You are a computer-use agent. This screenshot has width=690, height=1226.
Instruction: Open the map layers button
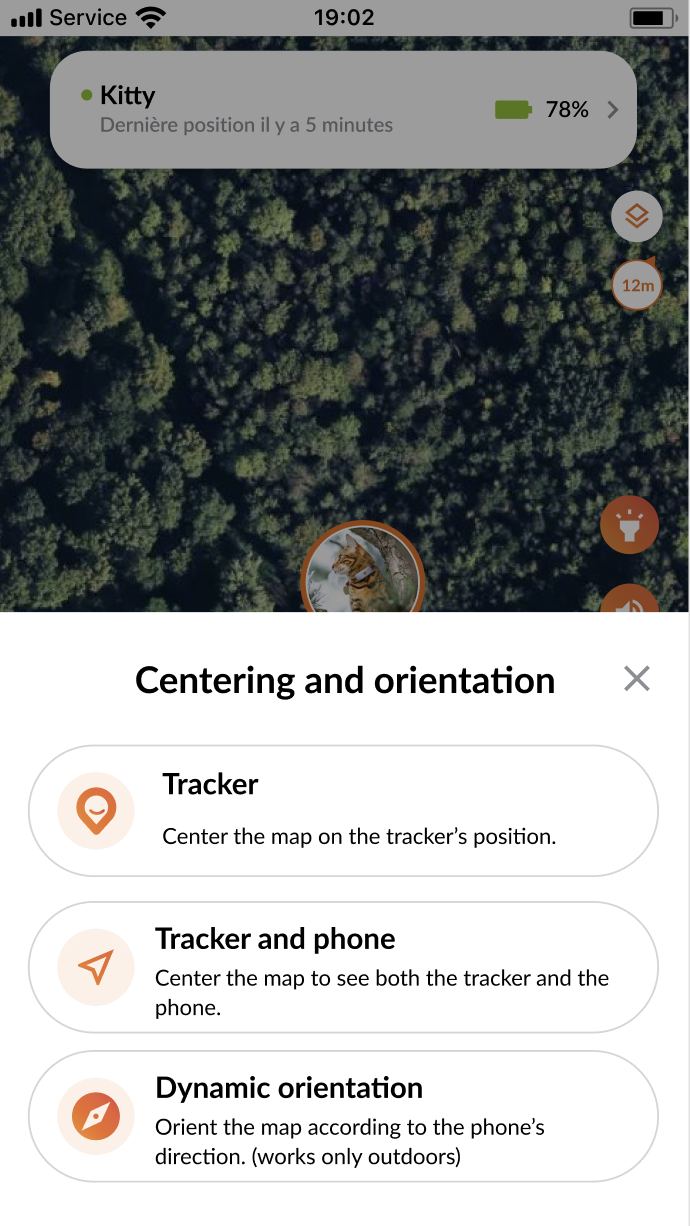(637, 216)
